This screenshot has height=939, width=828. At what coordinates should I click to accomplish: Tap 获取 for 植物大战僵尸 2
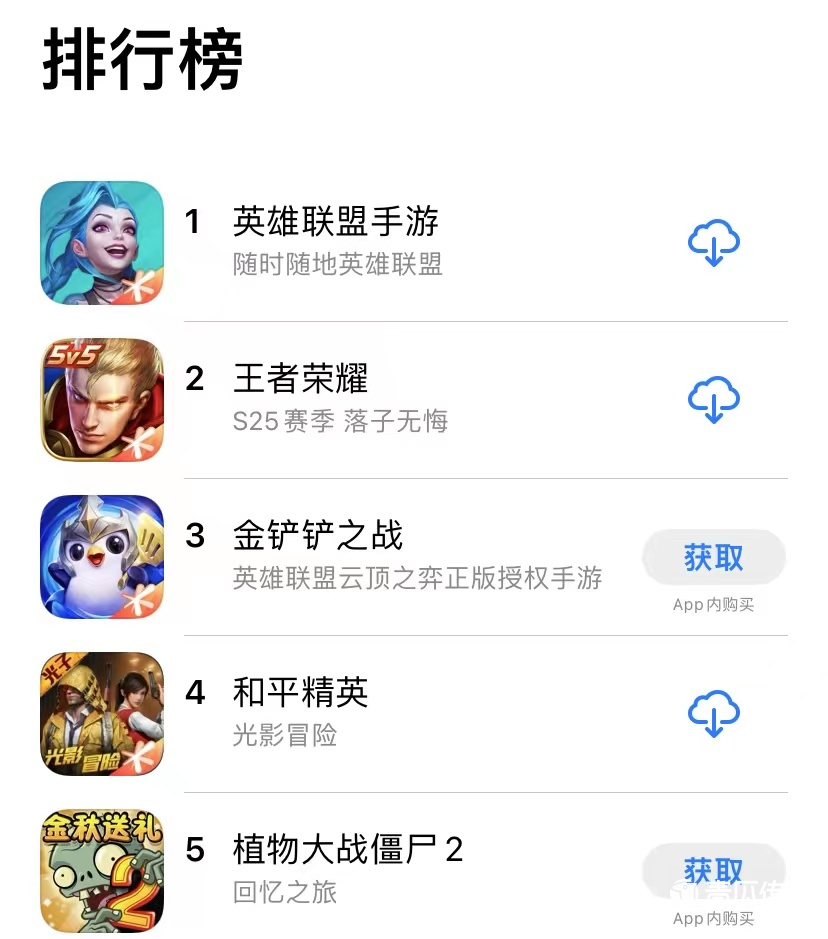(x=713, y=870)
